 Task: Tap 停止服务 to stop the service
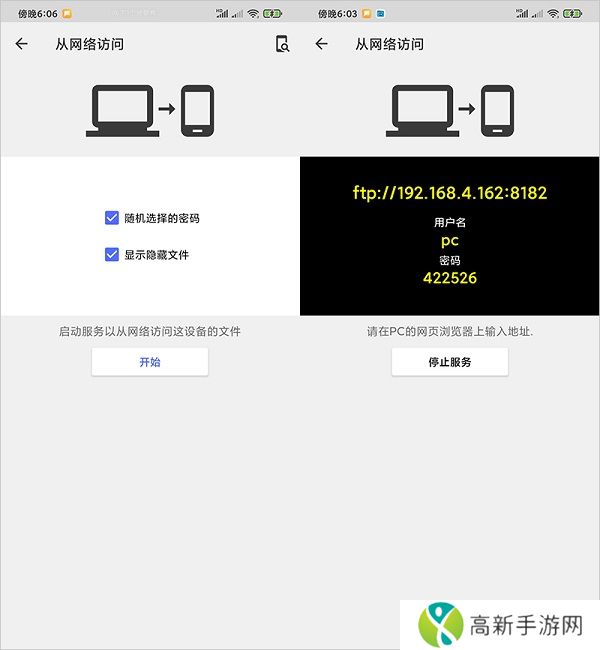tap(450, 362)
